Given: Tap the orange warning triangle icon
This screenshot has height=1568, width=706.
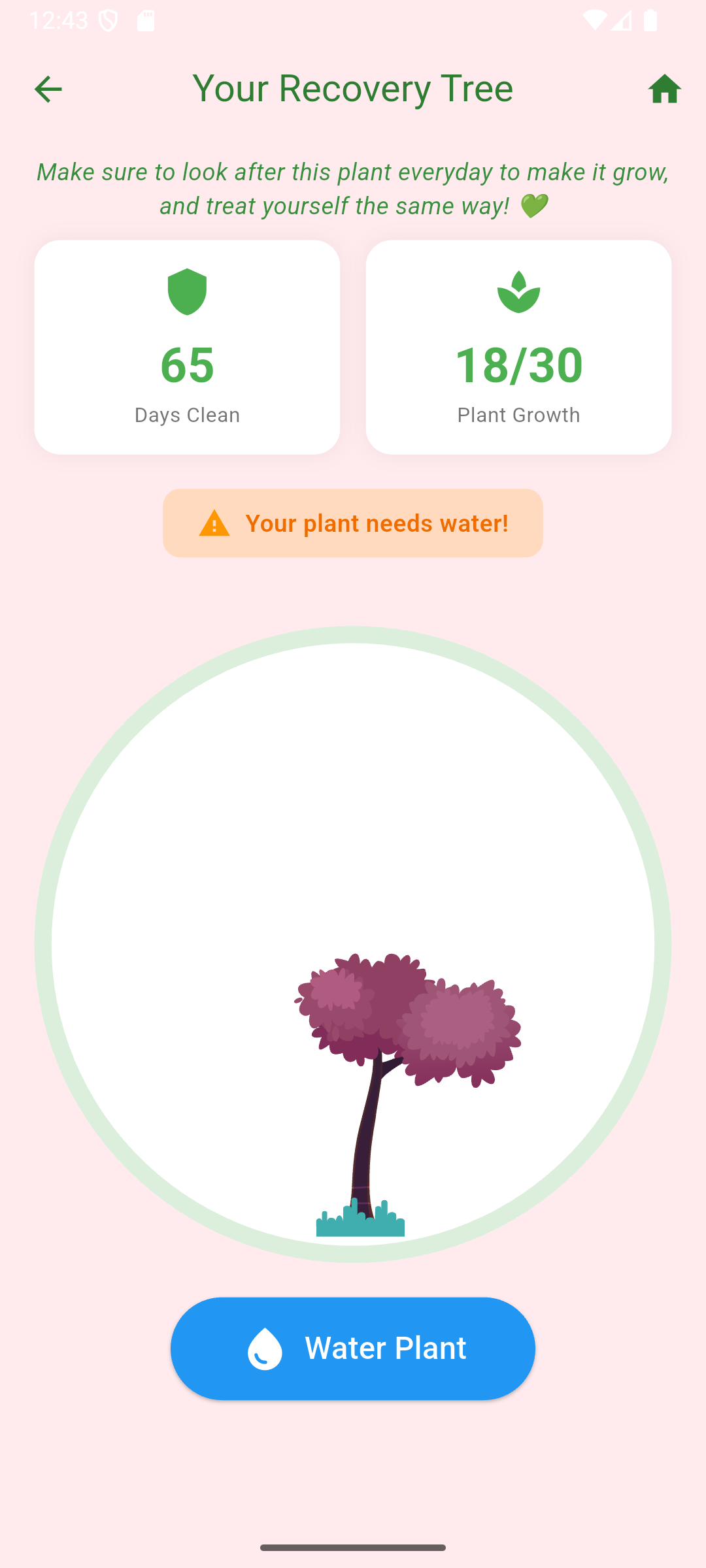Looking at the screenshot, I should 214,523.
